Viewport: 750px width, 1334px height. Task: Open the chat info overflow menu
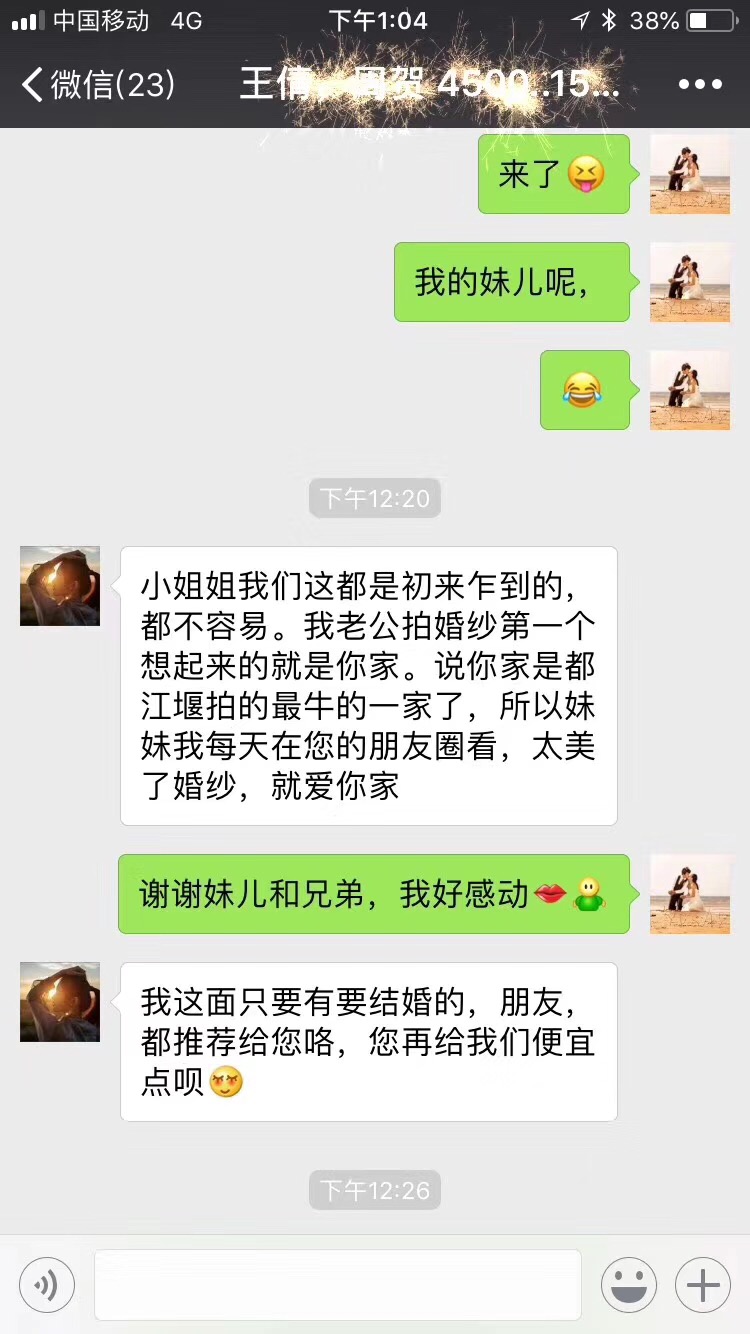[700, 85]
